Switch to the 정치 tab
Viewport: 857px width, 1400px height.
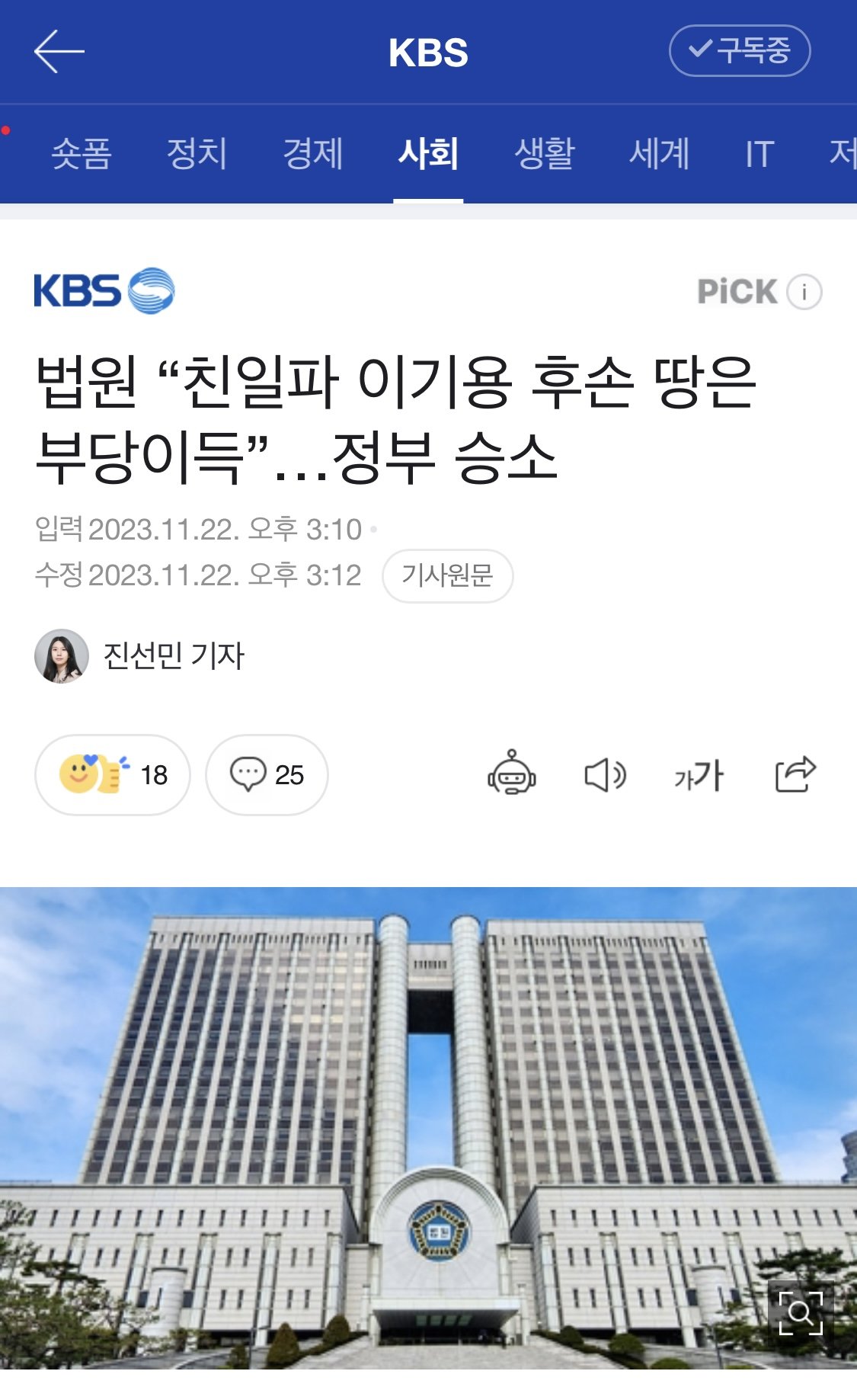coord(197,153)
